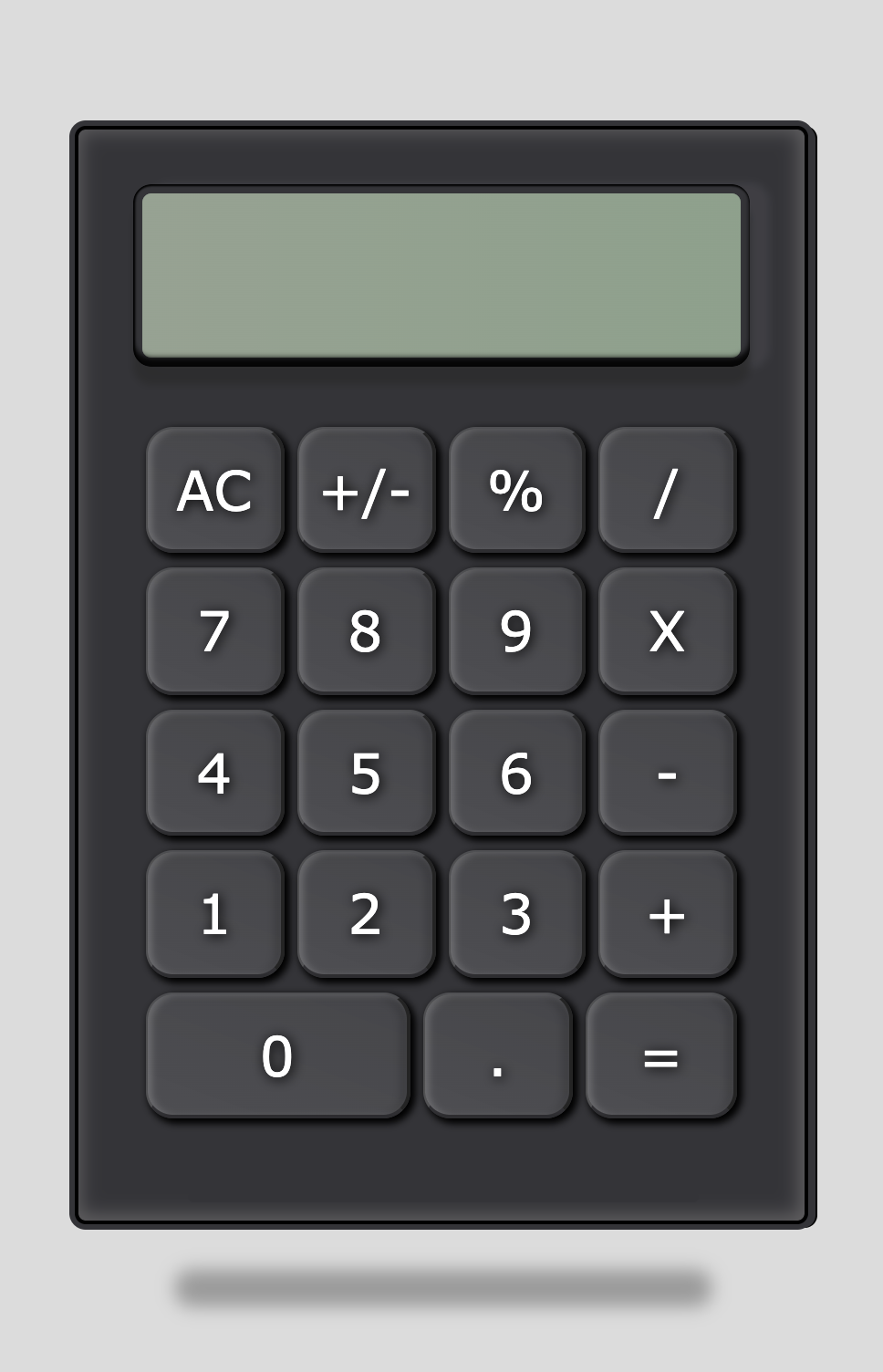Screen dimensions: 883x1372
Task: Tap the percent key
Action: tap(516, 490)
